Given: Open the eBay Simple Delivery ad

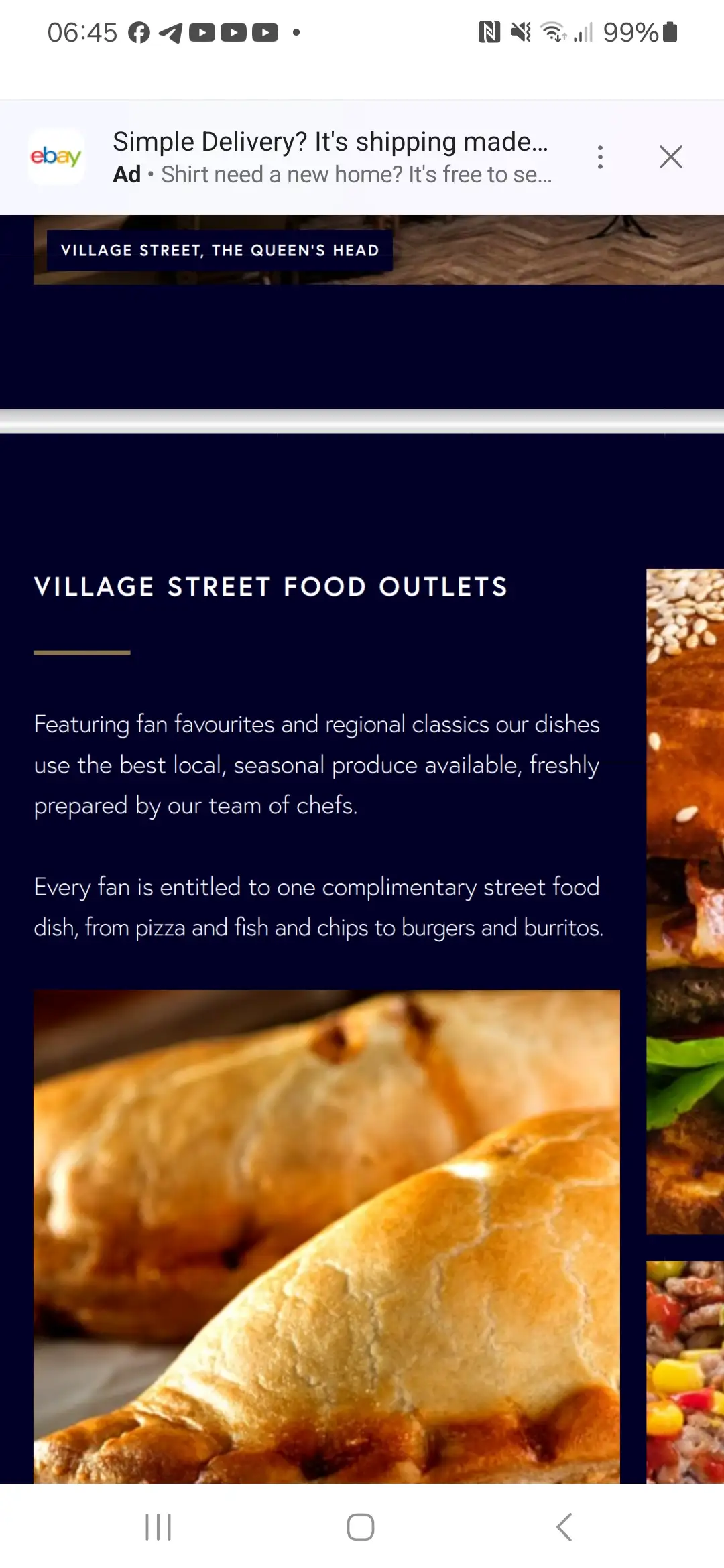Looking at the screenshot, I should [x=331, y=157].
